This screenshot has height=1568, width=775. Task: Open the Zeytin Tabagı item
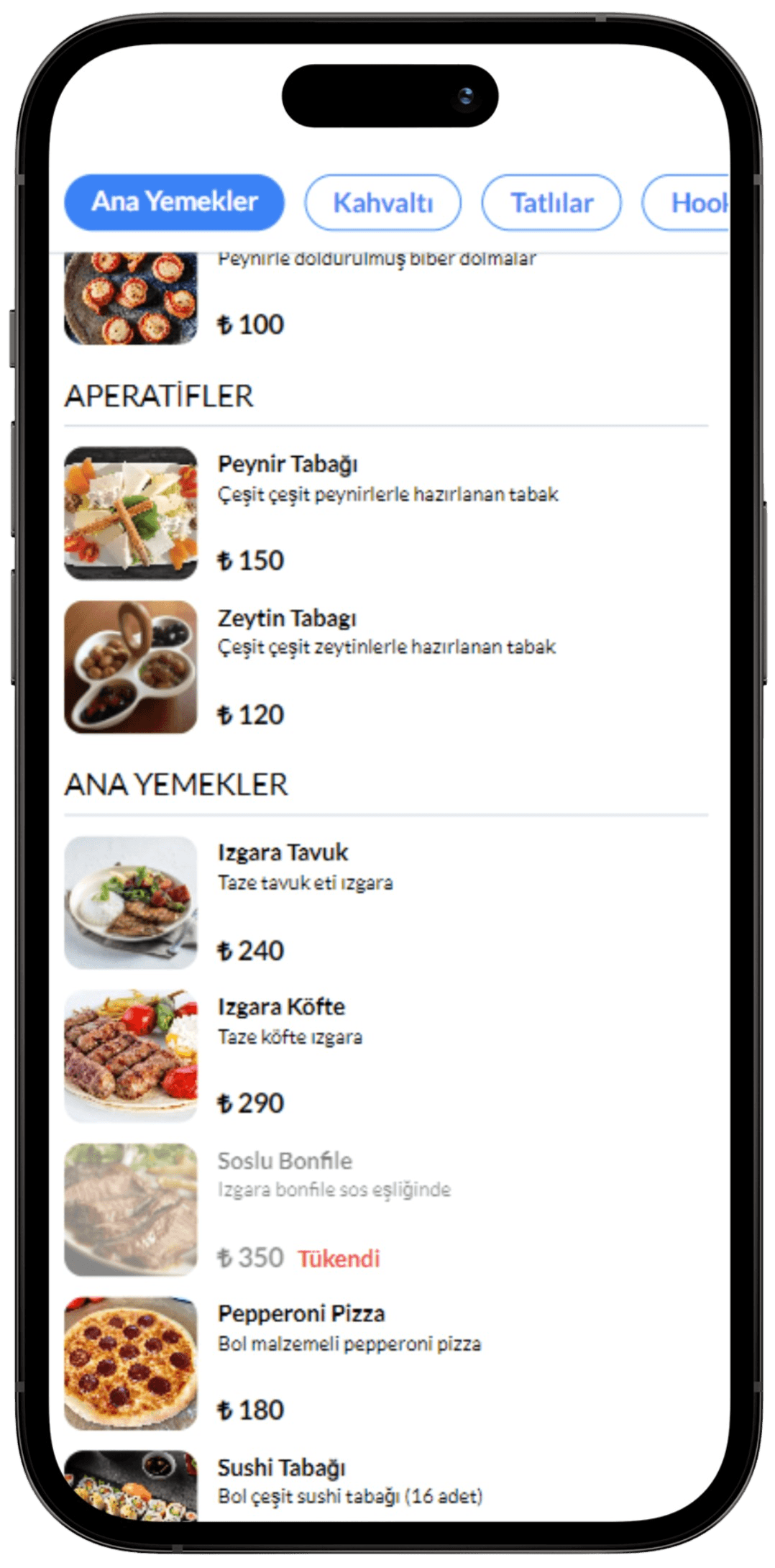coord(287,619)
